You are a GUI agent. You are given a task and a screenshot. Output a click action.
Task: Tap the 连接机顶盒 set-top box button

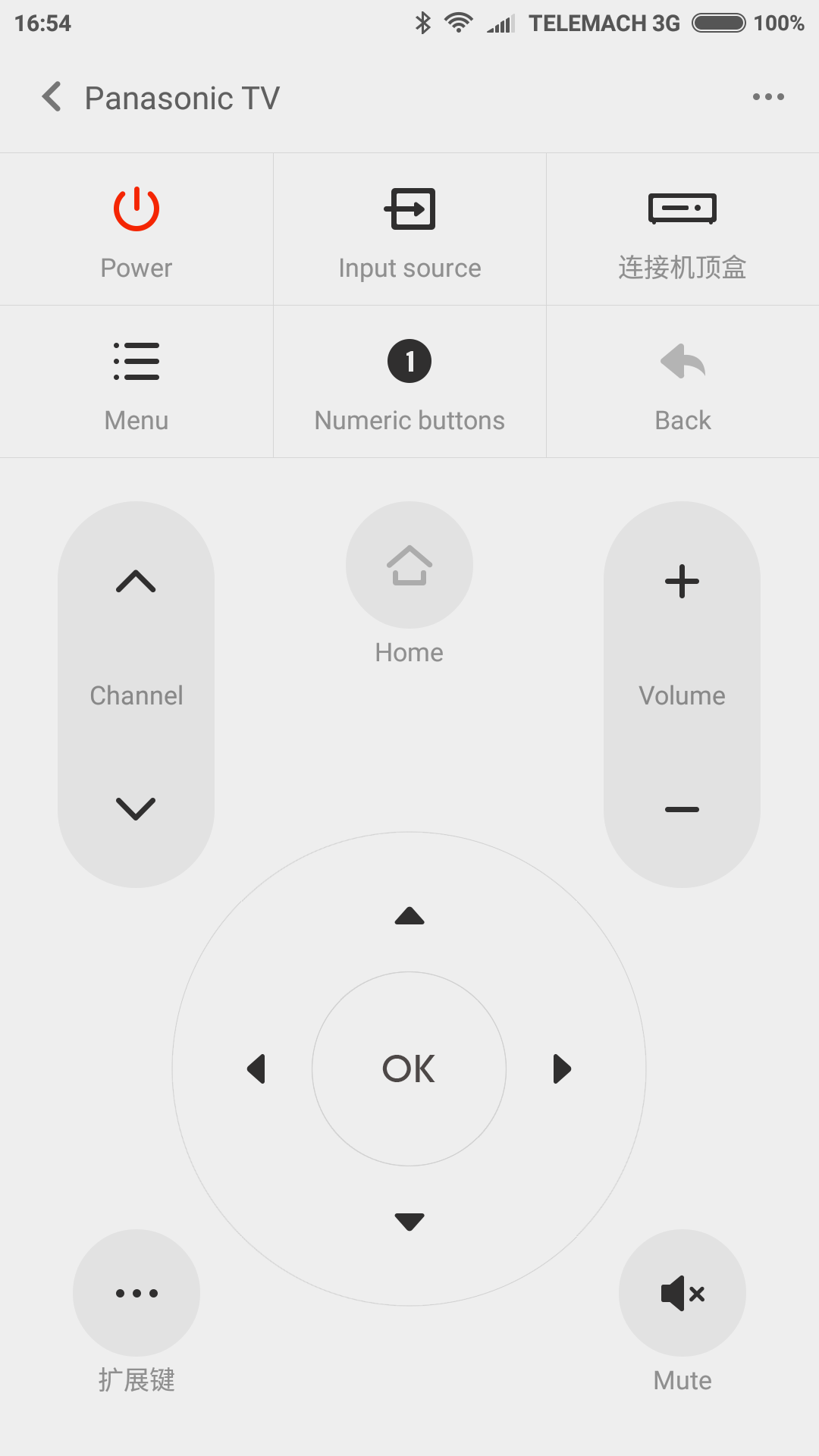click(682, 229)
